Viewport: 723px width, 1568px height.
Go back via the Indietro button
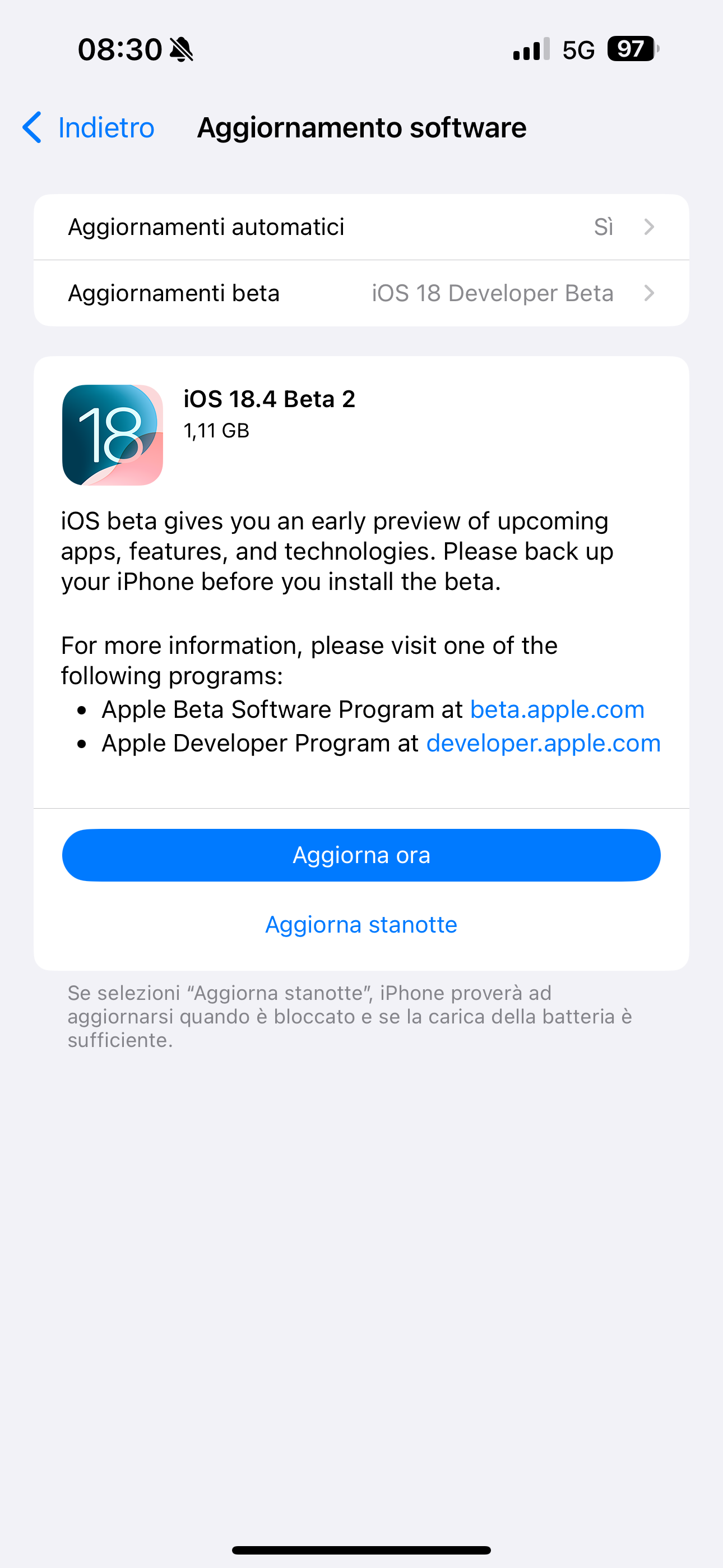(89, 128)
